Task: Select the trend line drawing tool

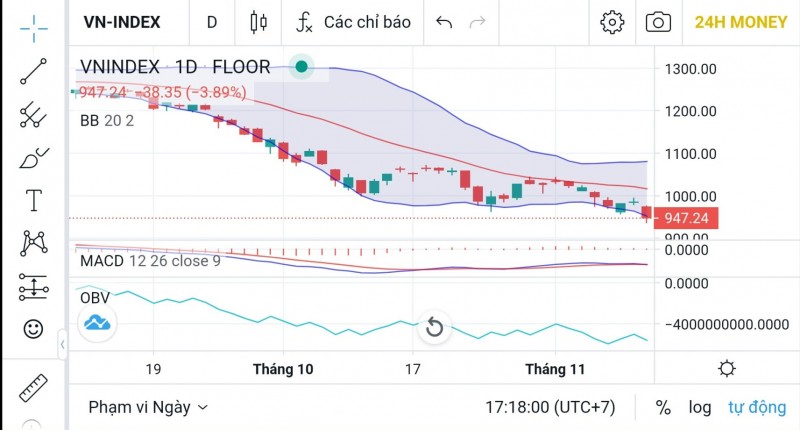Action: (x=34, y=71)
